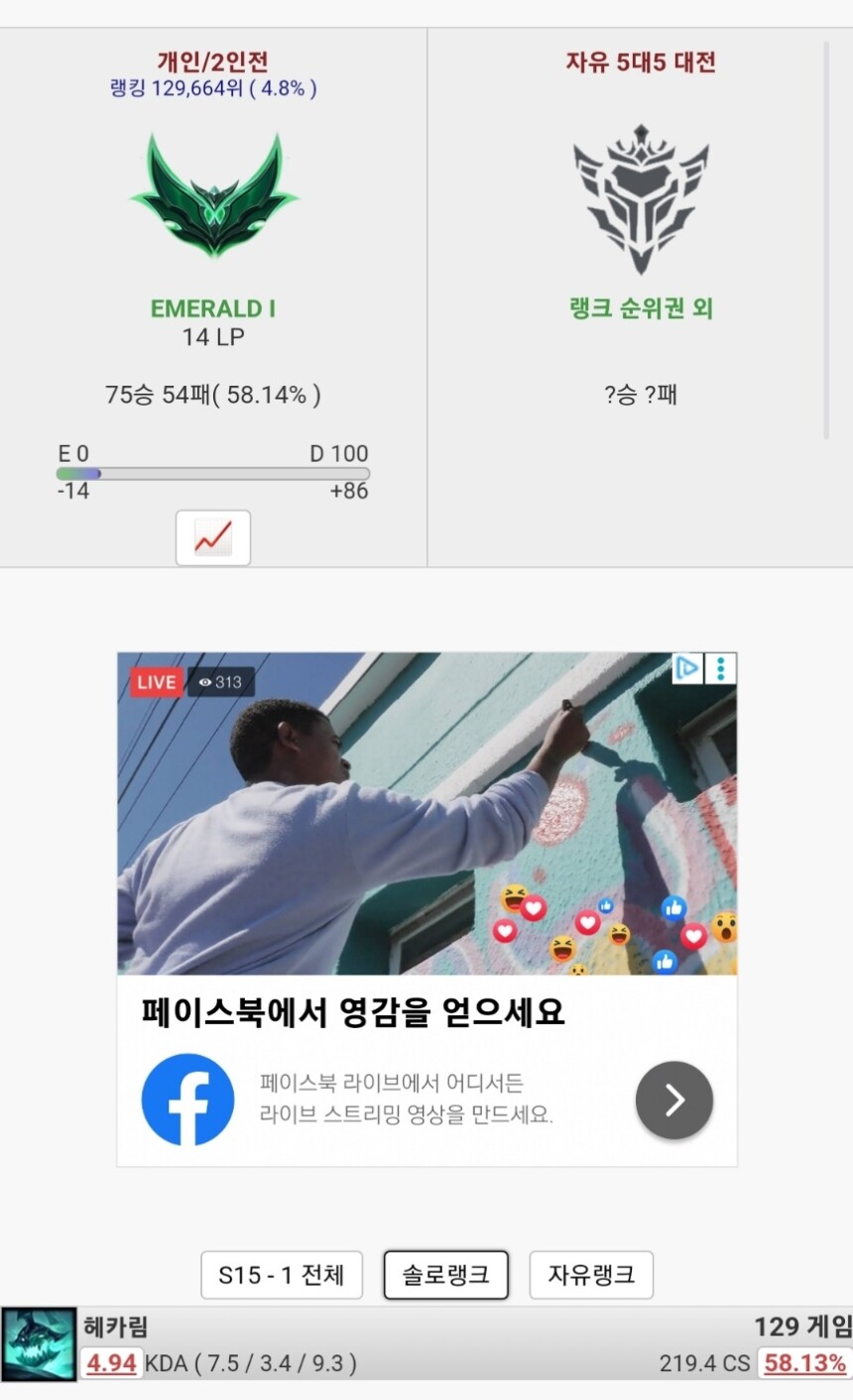Viewport: 853px width, 1400px height.
Task: Switch to the 자유랭크 filter
Action: point(591,1275)
